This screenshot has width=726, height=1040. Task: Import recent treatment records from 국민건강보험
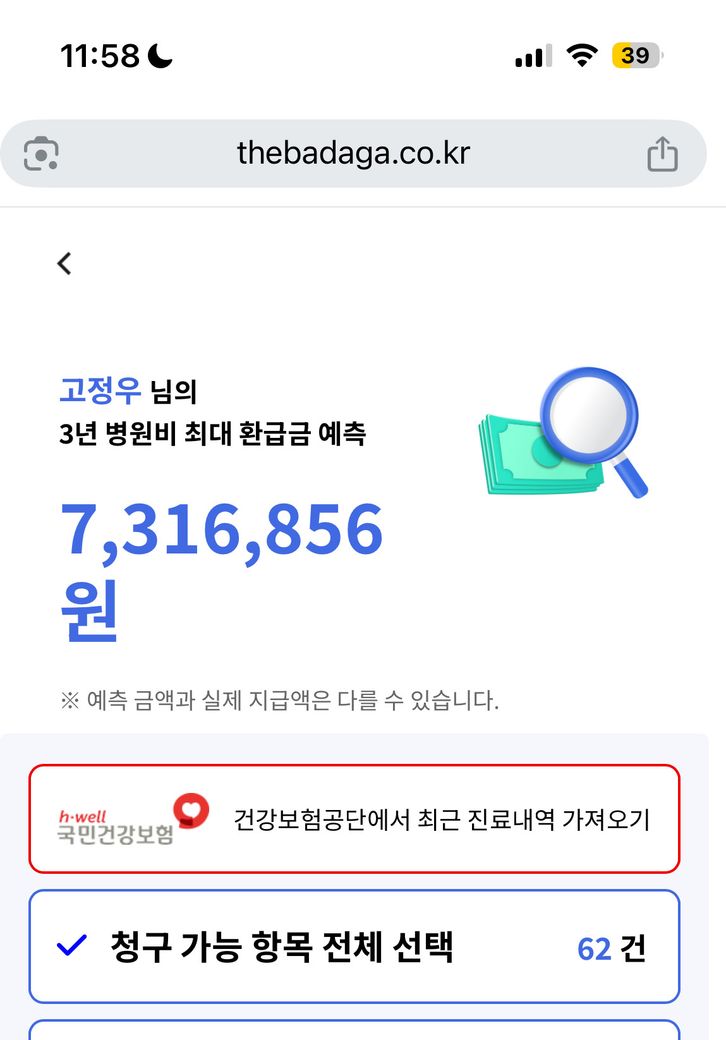tap(354, 819)
